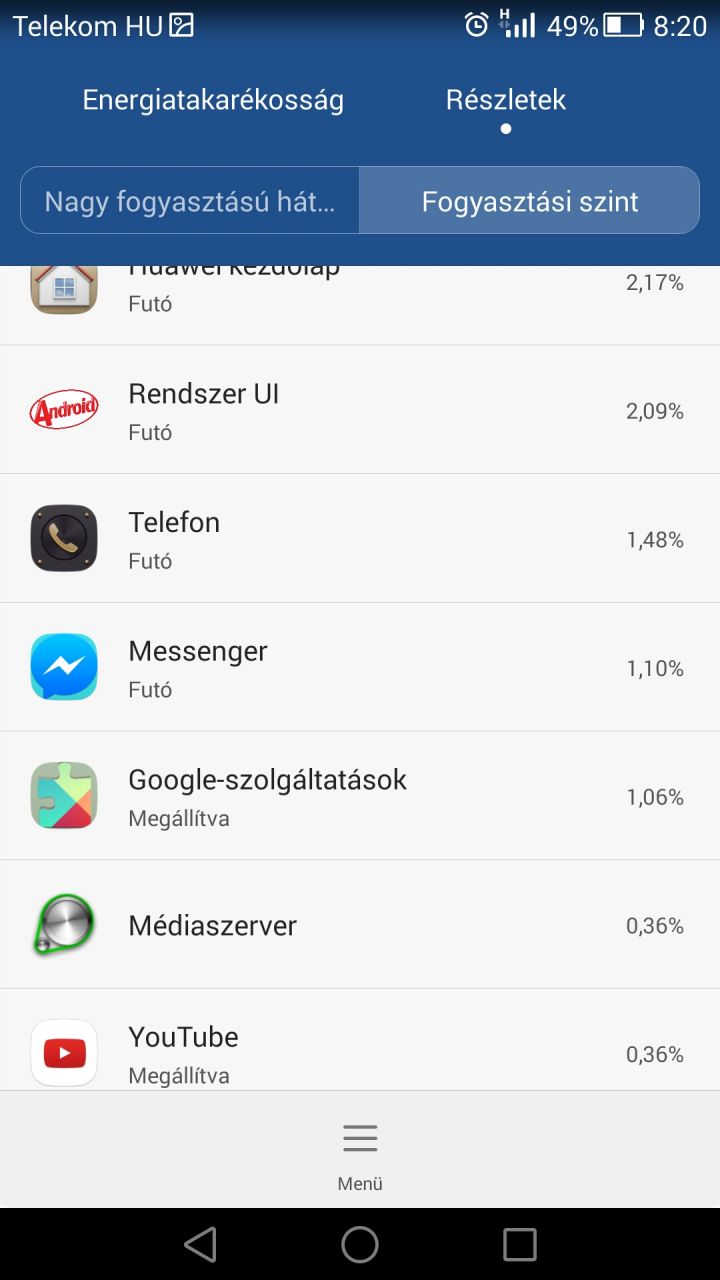
Task: Switch to the Energiatakarékosság tab
Action: pyautogui.click(x=213, y=100)
